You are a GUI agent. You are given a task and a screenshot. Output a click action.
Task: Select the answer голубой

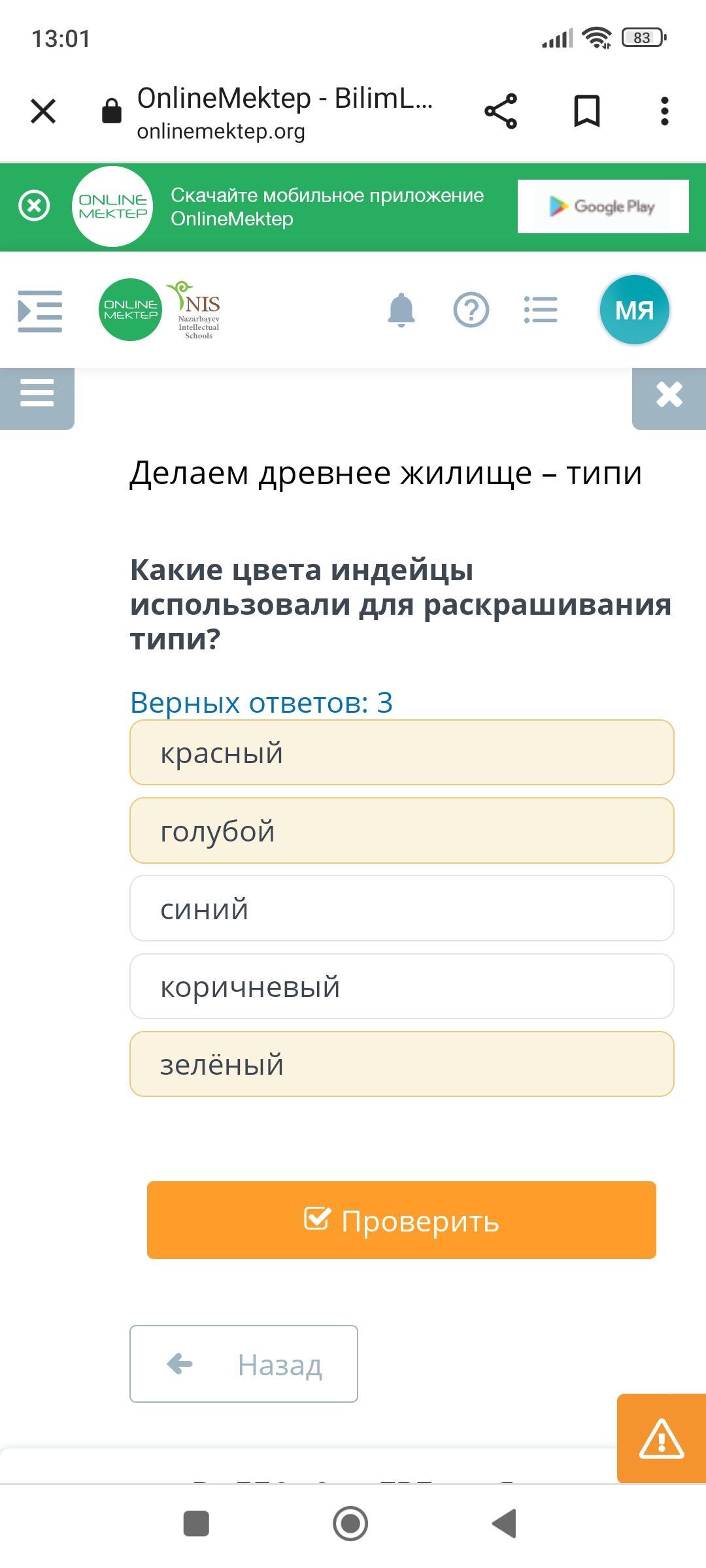point(401,830)
